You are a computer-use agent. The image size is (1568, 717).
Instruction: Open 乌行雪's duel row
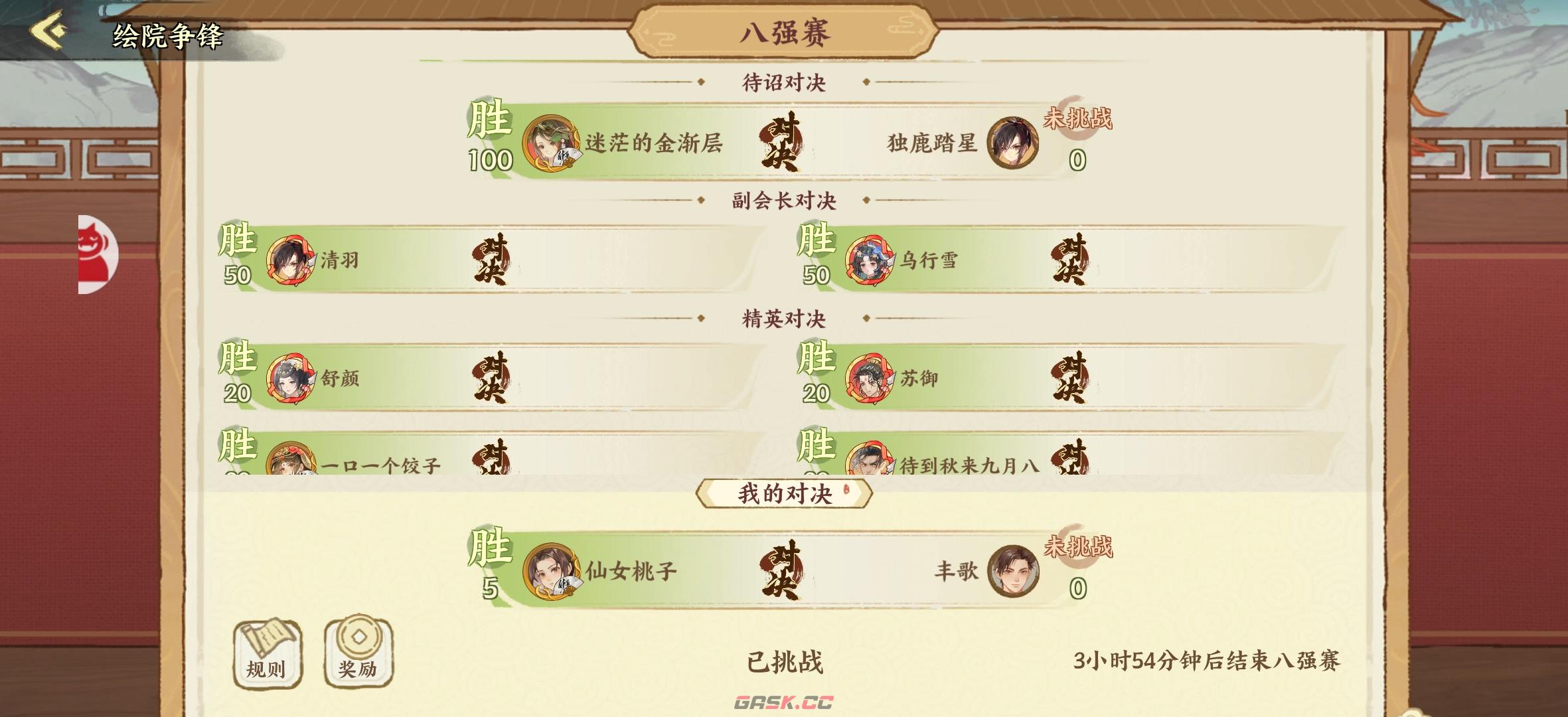1069,260
